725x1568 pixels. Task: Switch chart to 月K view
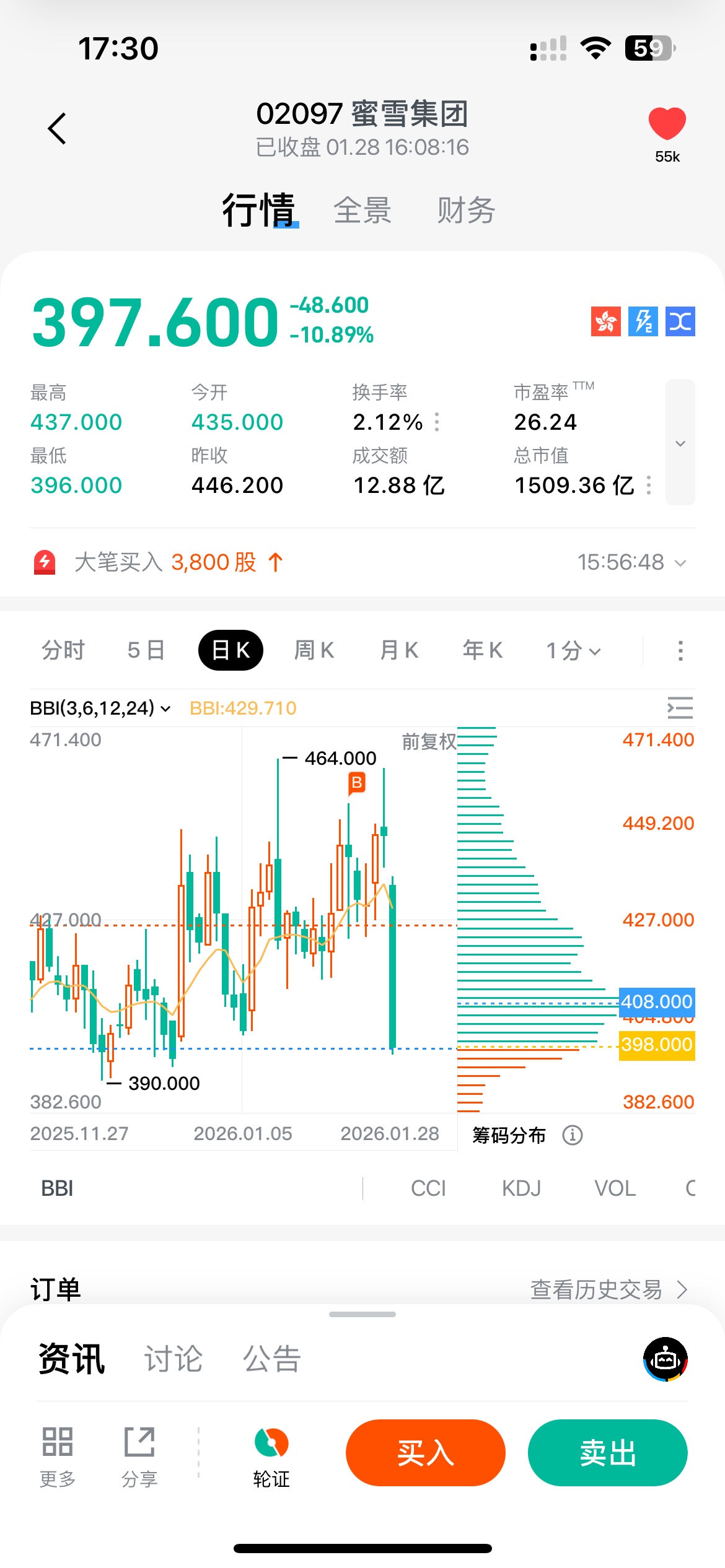399,651
